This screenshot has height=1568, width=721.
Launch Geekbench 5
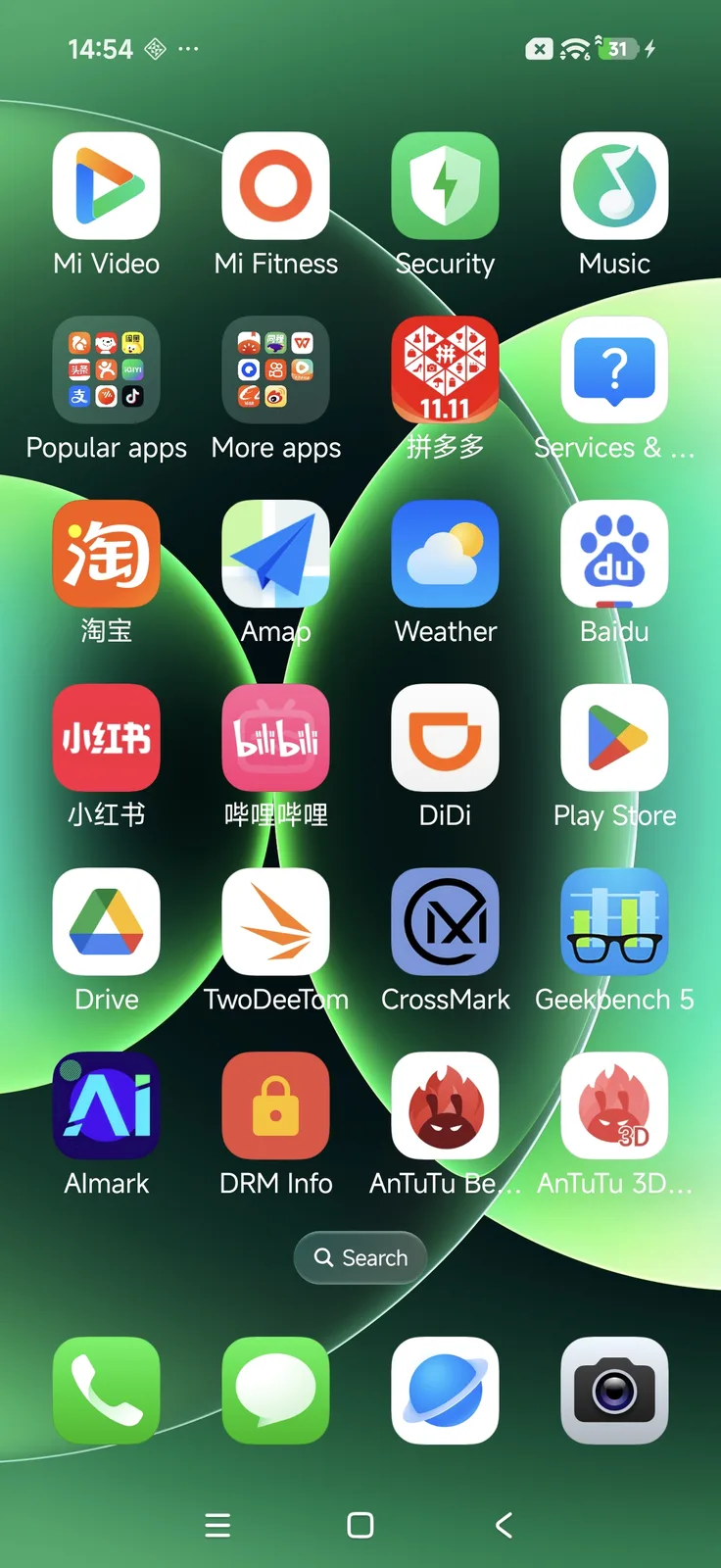click(x=614, y=921)
